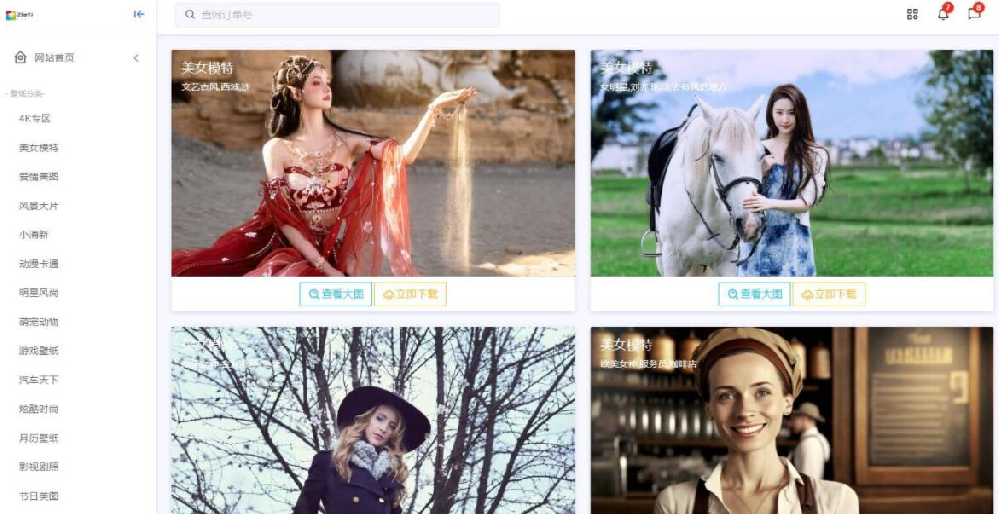
Task: Open the message icon with badge 8
Action: tap(974, 13)
